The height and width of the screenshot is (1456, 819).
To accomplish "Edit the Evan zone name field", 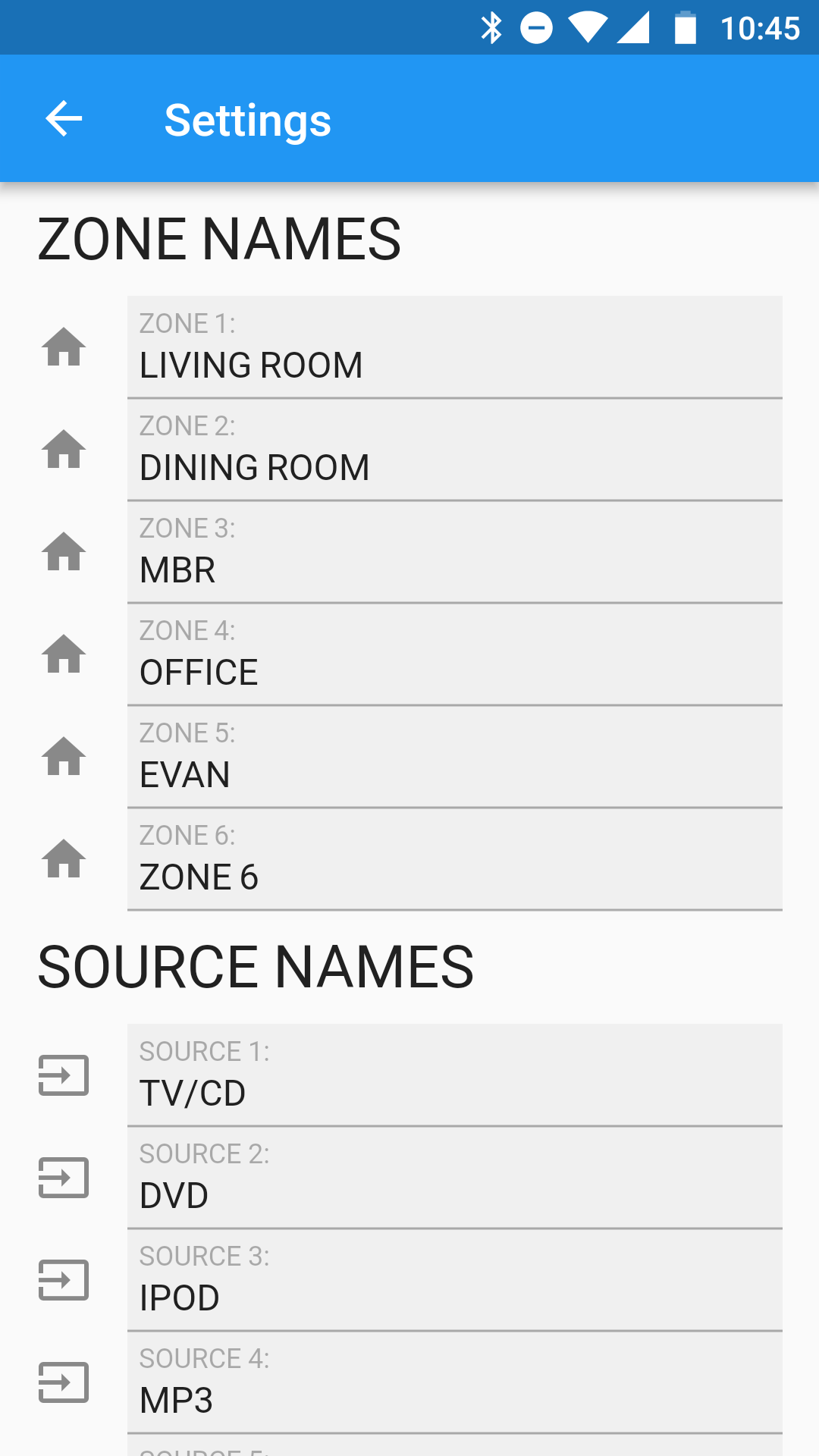I will [455, 756].
